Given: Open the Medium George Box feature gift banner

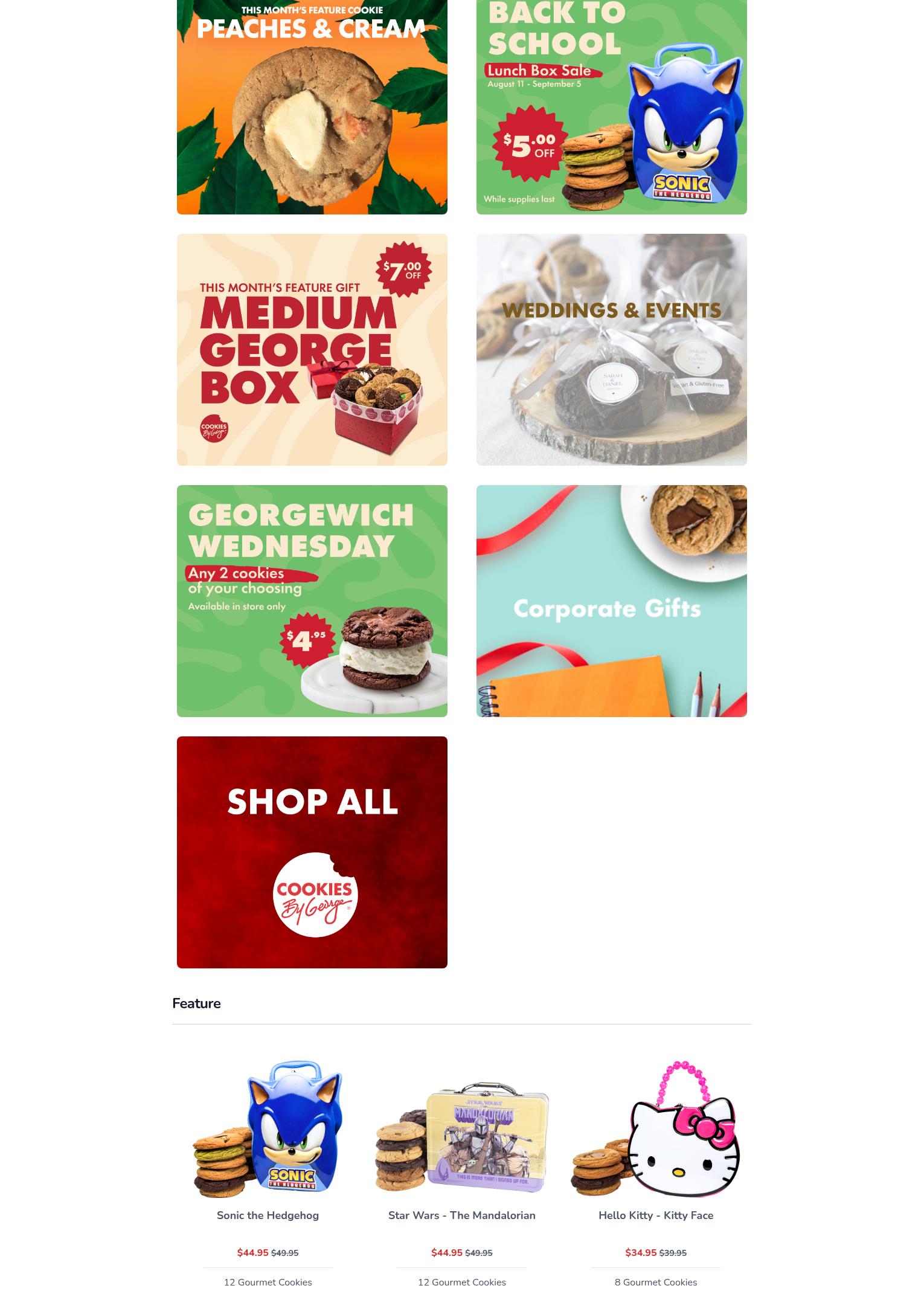Looking at the screenshot, I should [x=312, y=350].
